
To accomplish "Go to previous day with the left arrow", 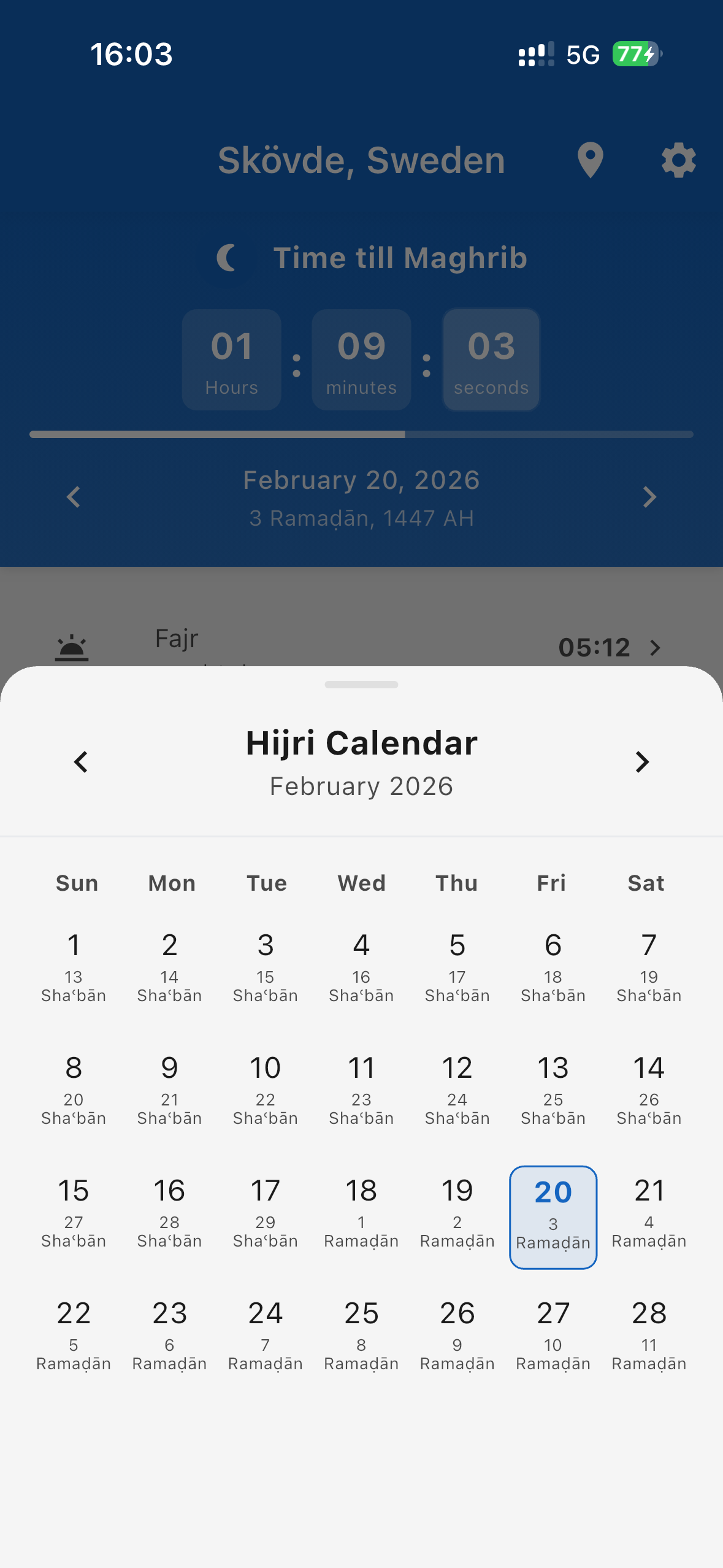I will [x=73, y=497].
